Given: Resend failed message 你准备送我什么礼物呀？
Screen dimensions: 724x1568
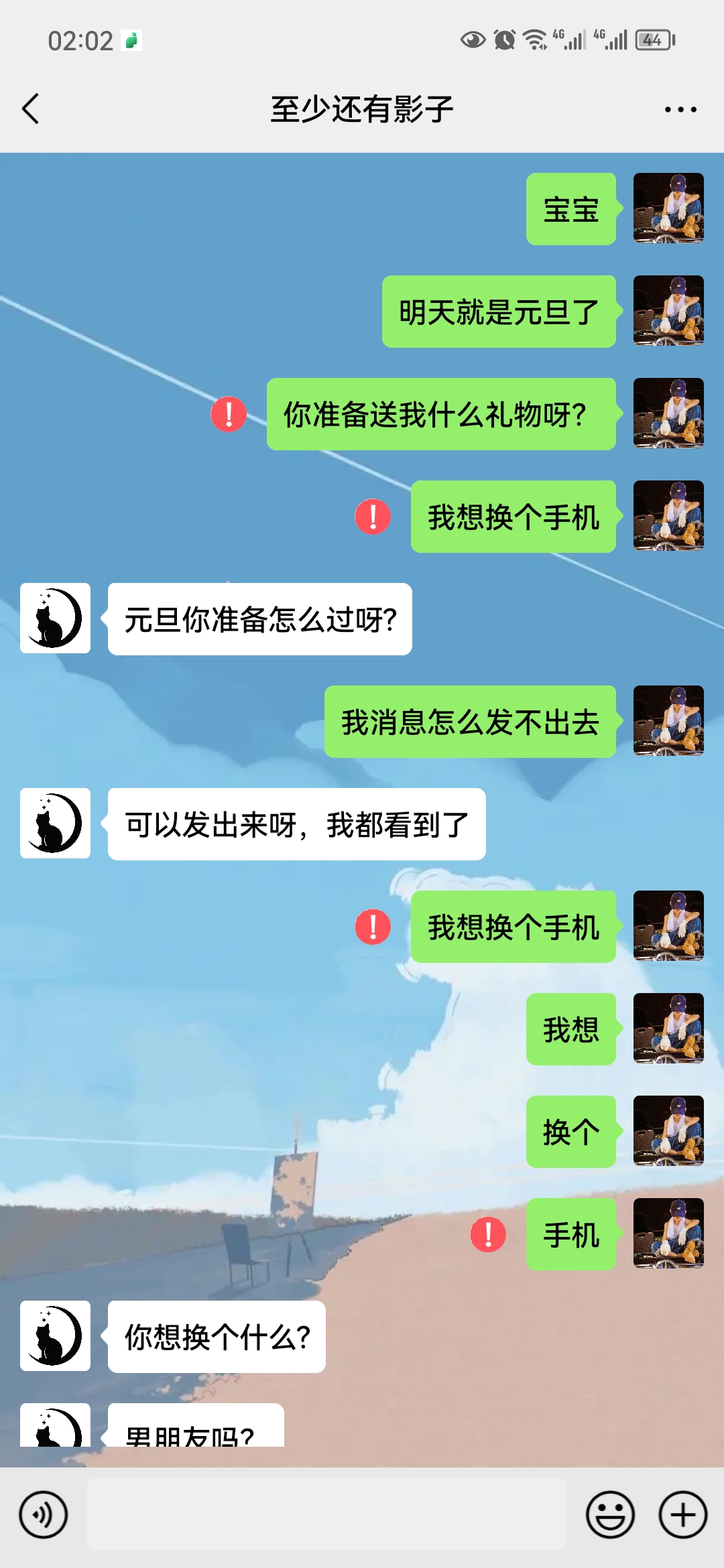Looking at the screenshot, I should tap(229, 414).
